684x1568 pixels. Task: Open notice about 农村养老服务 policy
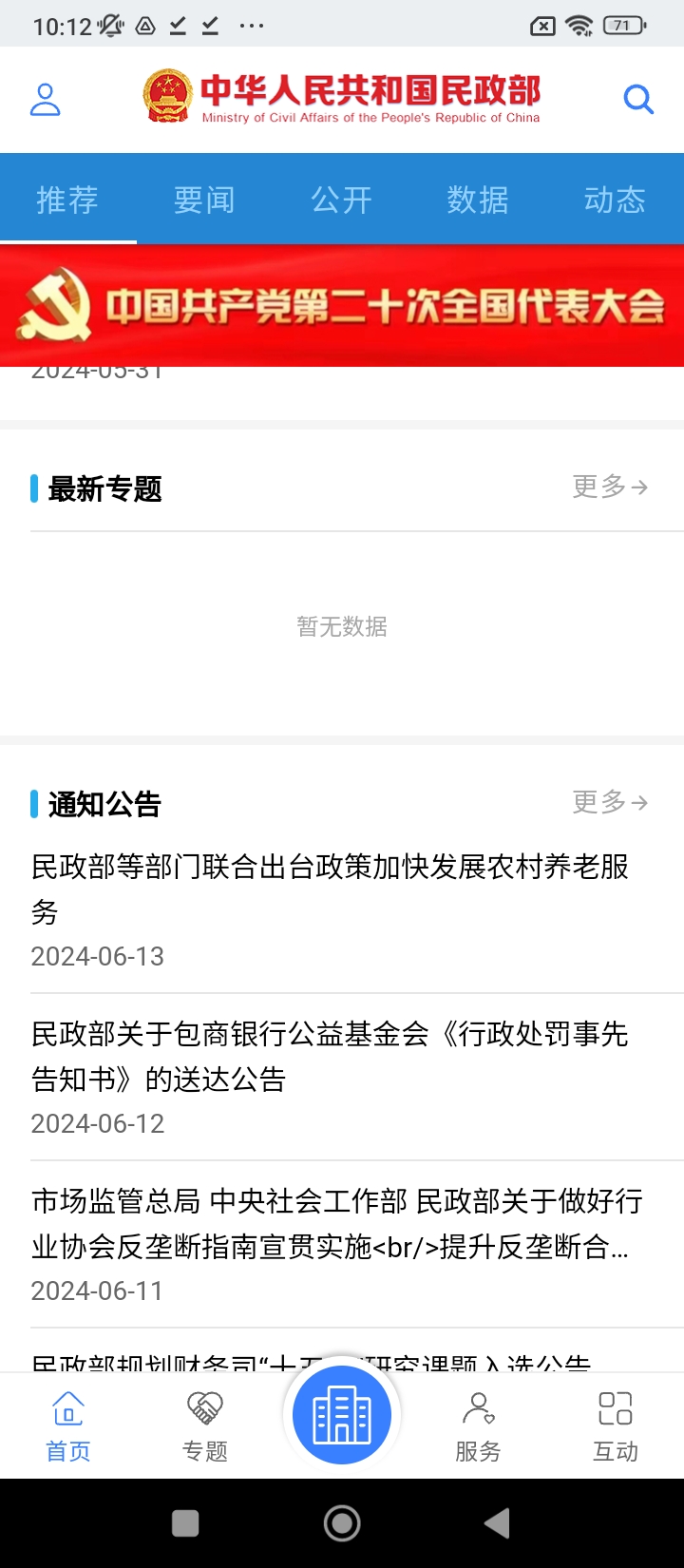[330, 889]
